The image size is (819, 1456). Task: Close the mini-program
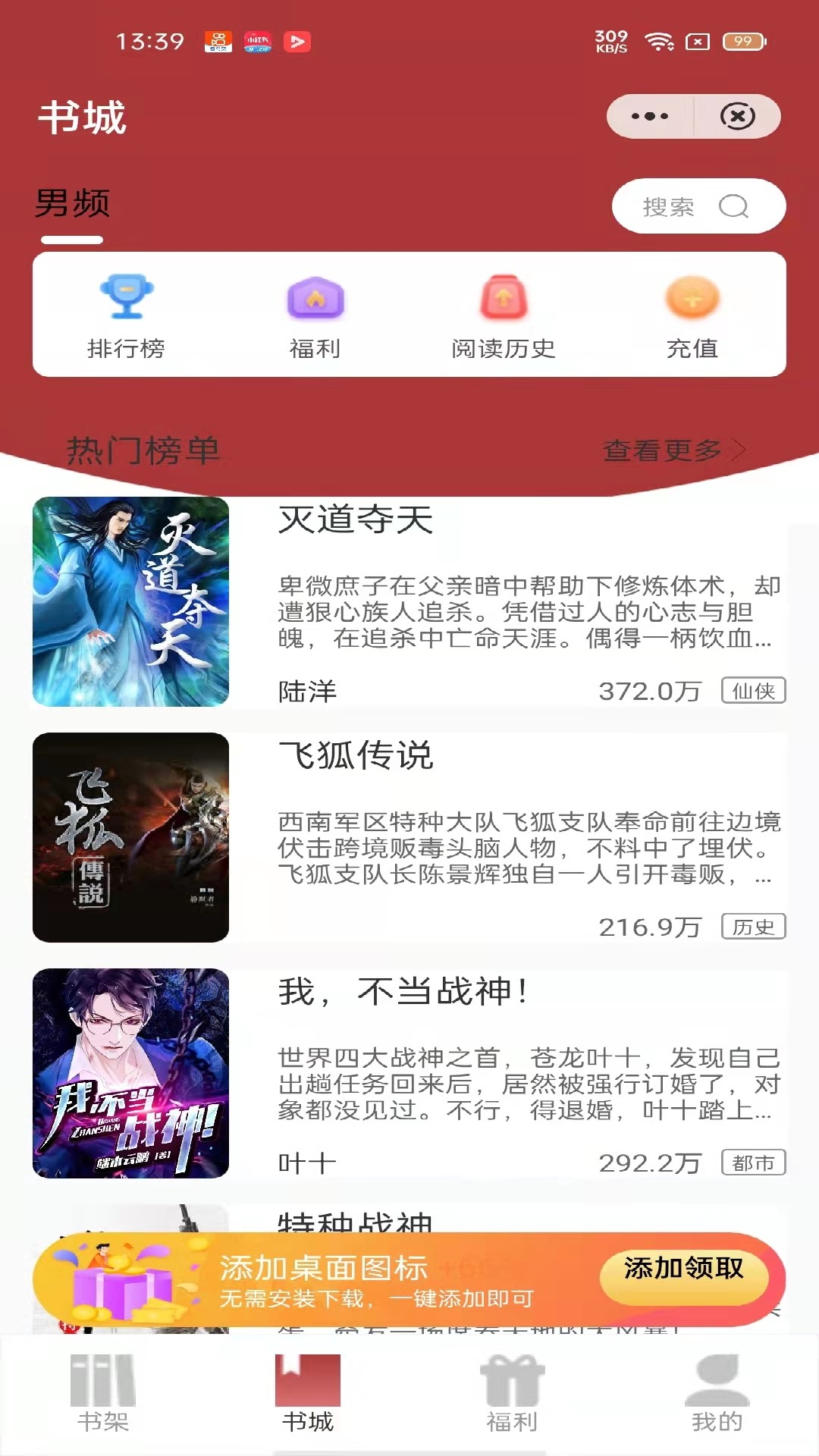coord(737,116)
